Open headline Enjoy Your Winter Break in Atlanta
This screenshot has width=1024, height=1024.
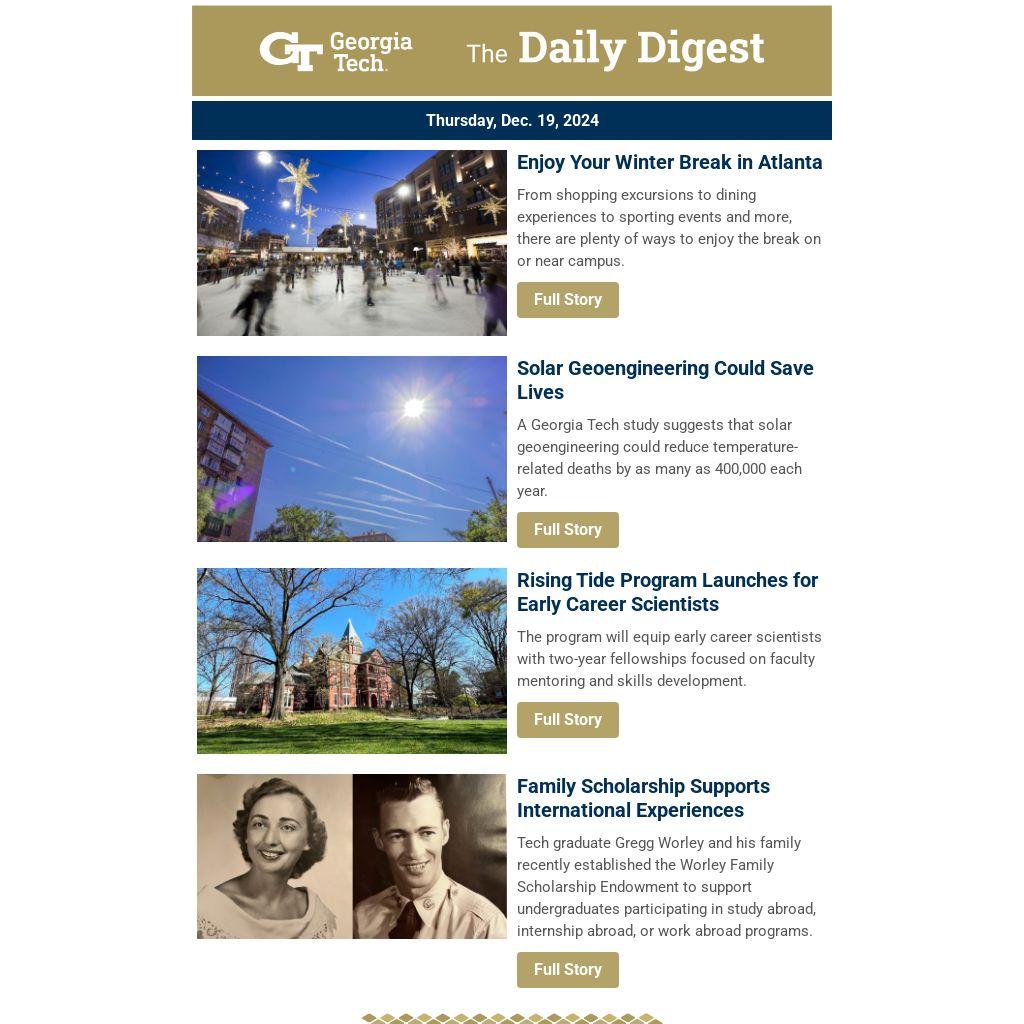[x=669, y=162]
